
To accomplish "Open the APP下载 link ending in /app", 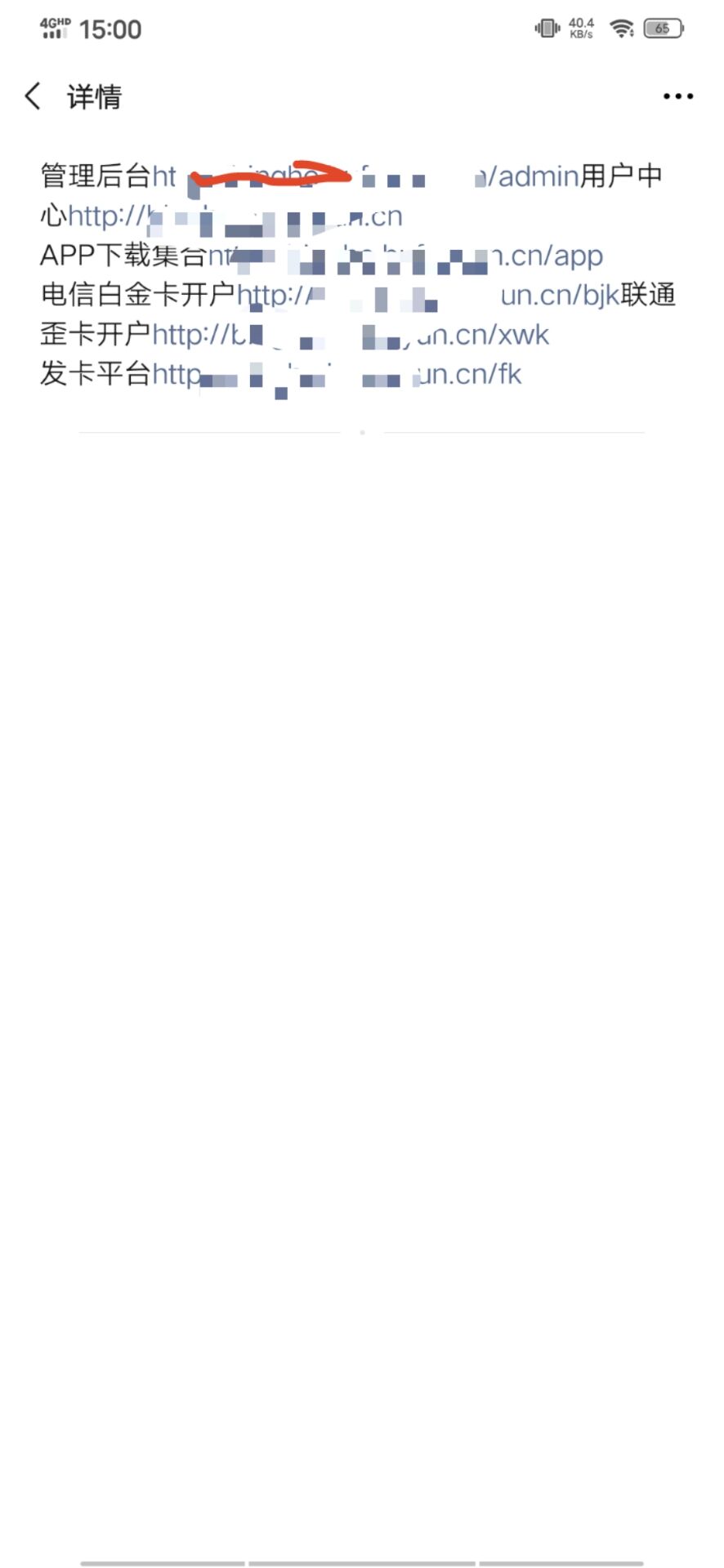I will pyautogui.click(x=556, y=256).
